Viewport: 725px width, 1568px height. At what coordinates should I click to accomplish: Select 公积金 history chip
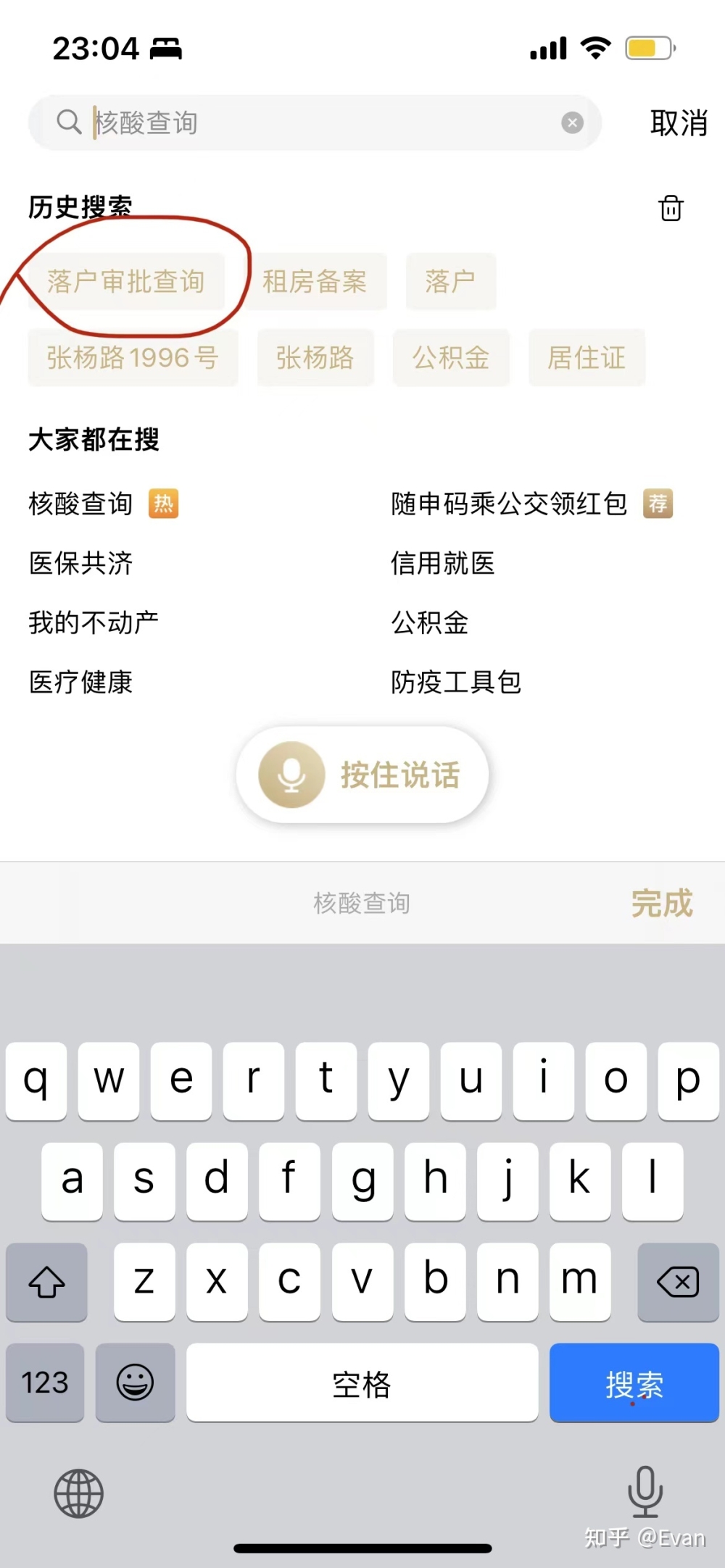pyautogui.click(x=451, y=357)
